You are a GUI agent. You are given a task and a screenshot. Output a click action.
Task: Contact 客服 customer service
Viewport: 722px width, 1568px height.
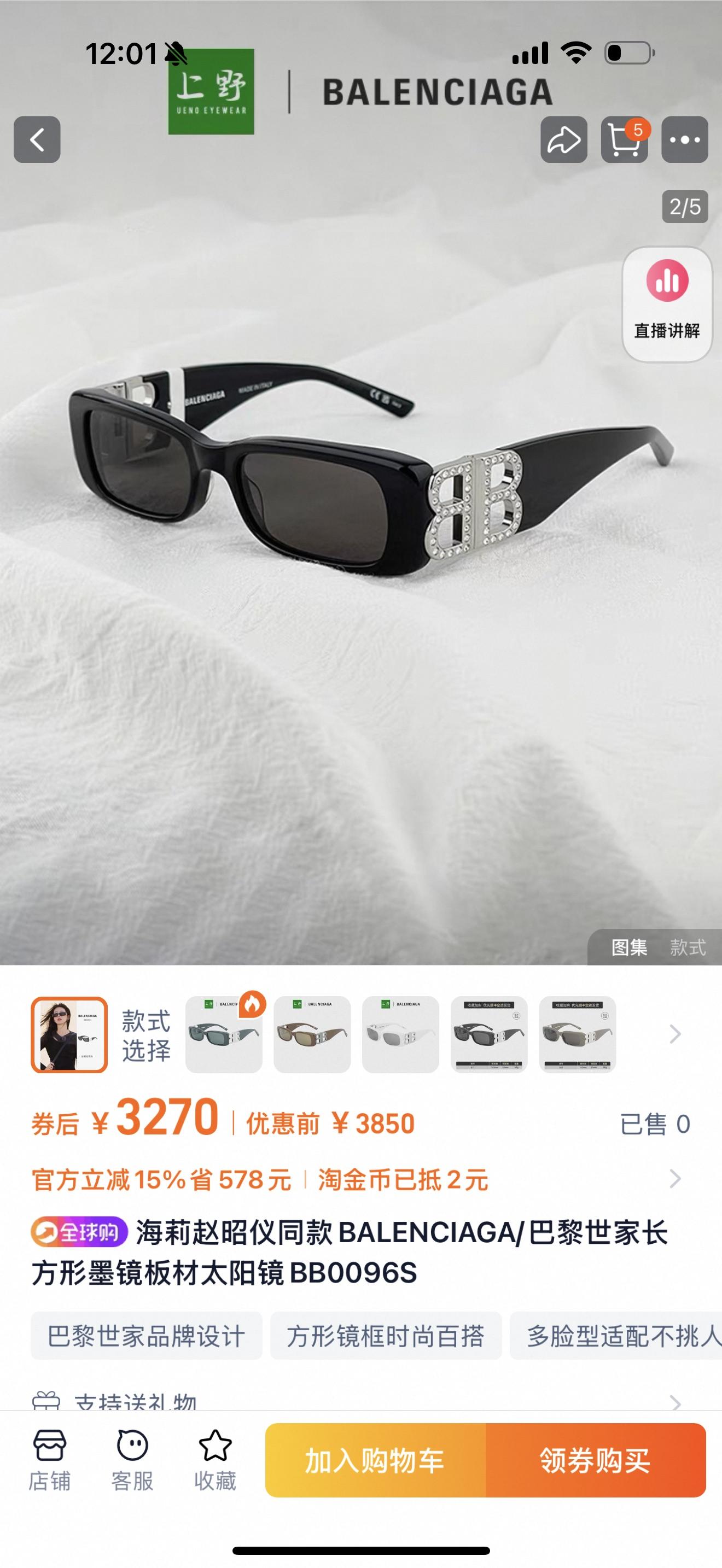tap(132, 1460)
